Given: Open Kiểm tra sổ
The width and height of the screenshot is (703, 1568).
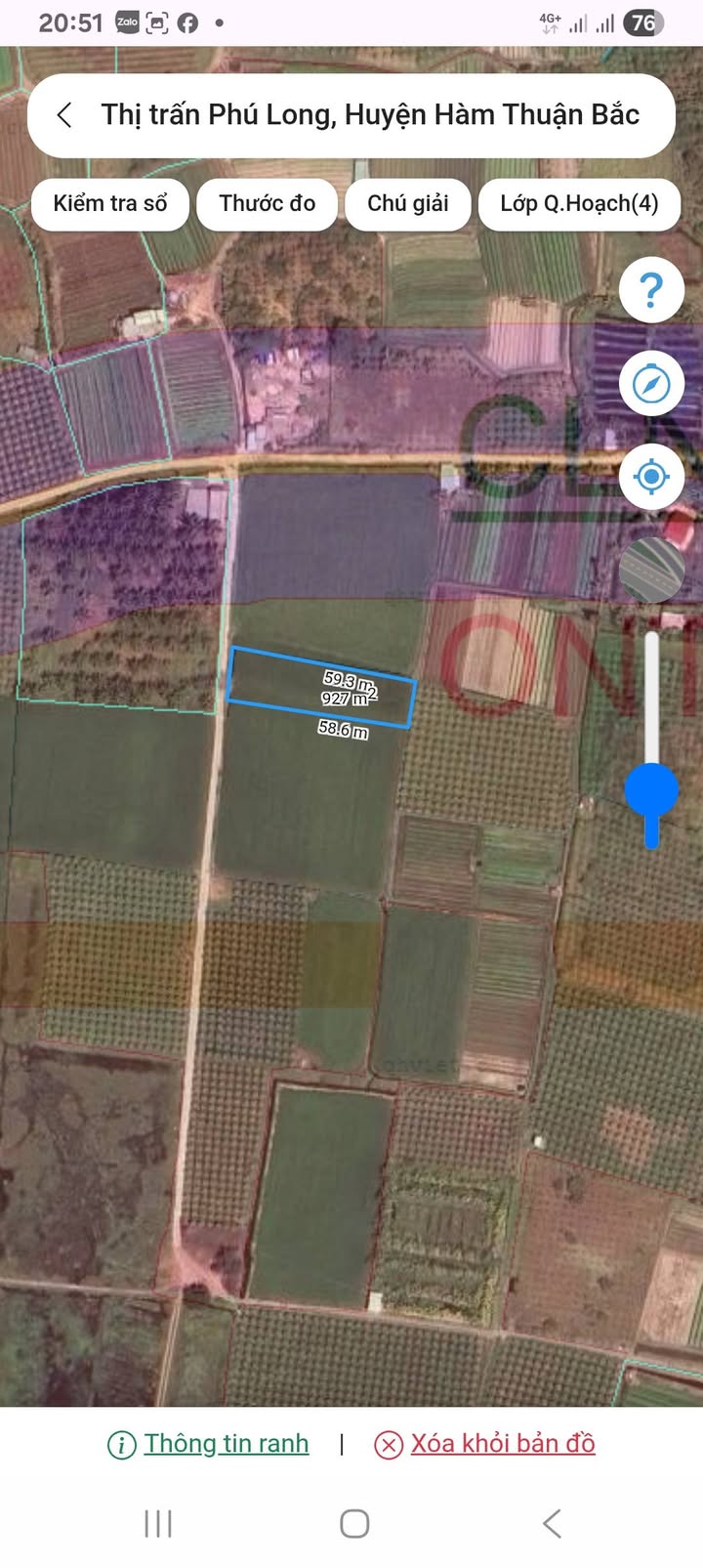Looking at the screenshot, I should pyautogui.click(x=109, y=203).
